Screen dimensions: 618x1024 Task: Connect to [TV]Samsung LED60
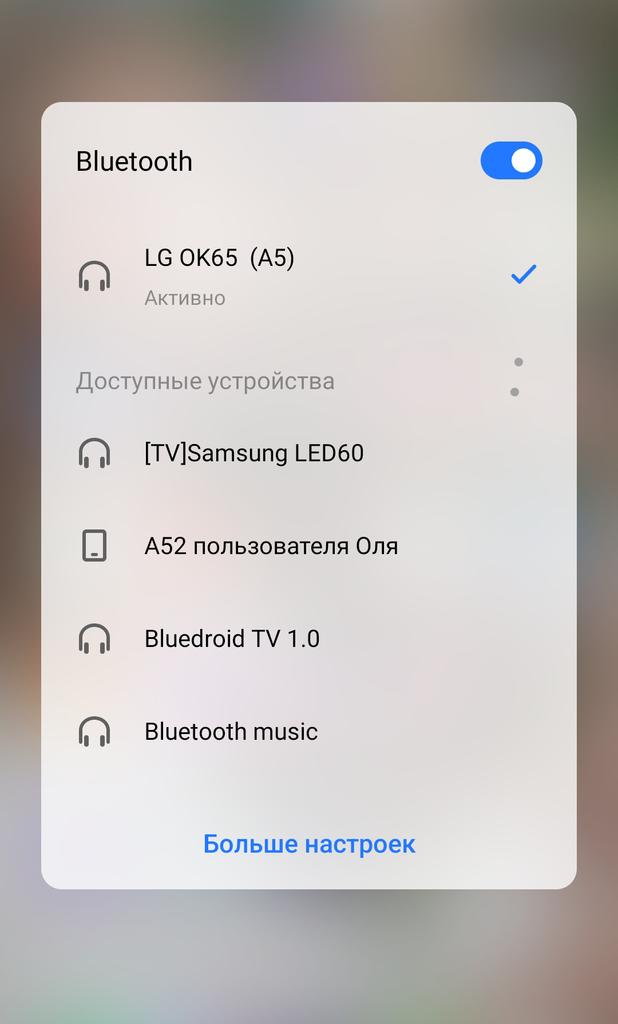point(253,454)
